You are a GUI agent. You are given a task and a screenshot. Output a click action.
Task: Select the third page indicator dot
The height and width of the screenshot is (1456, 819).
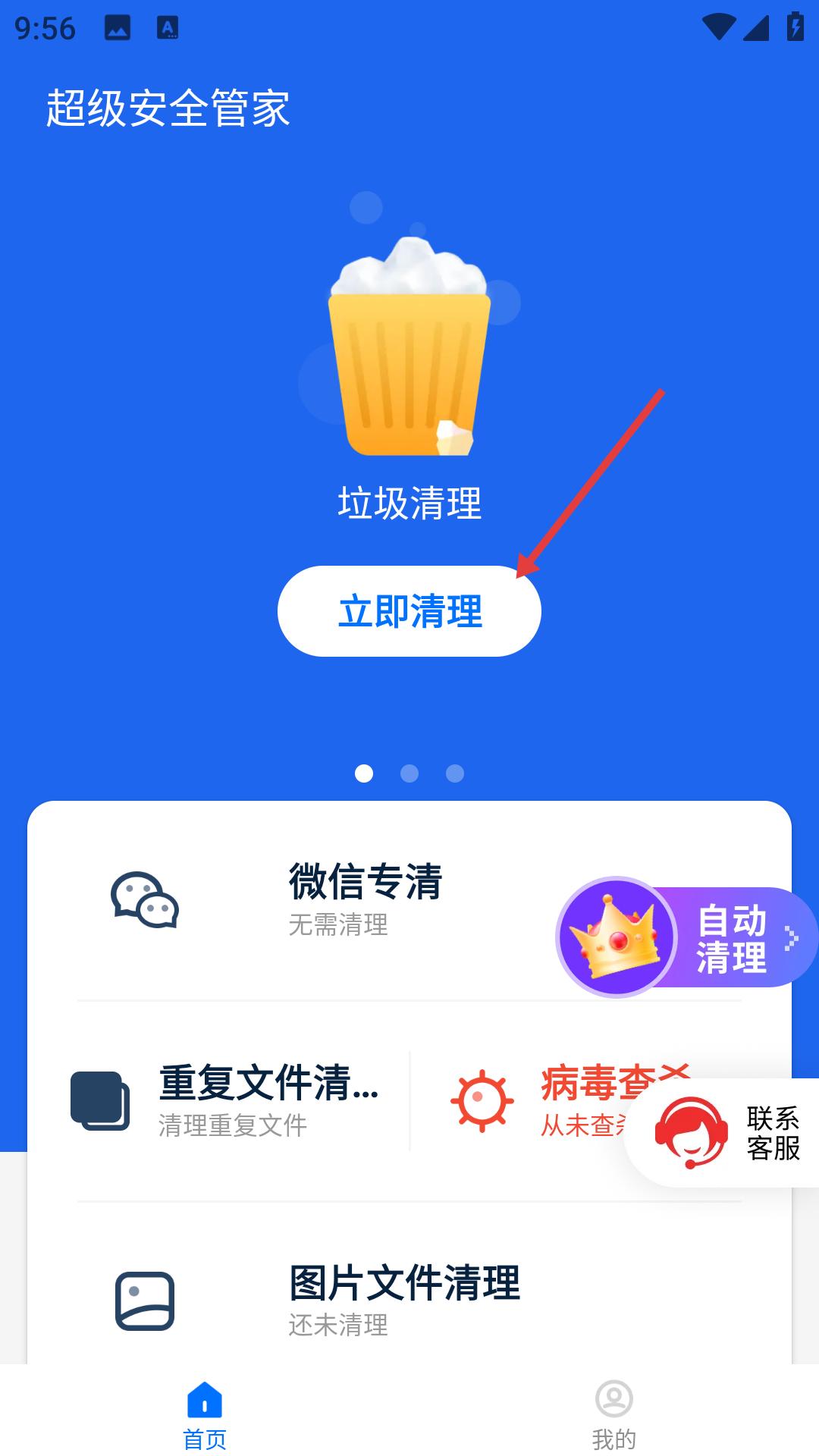[x=455, y=773]
